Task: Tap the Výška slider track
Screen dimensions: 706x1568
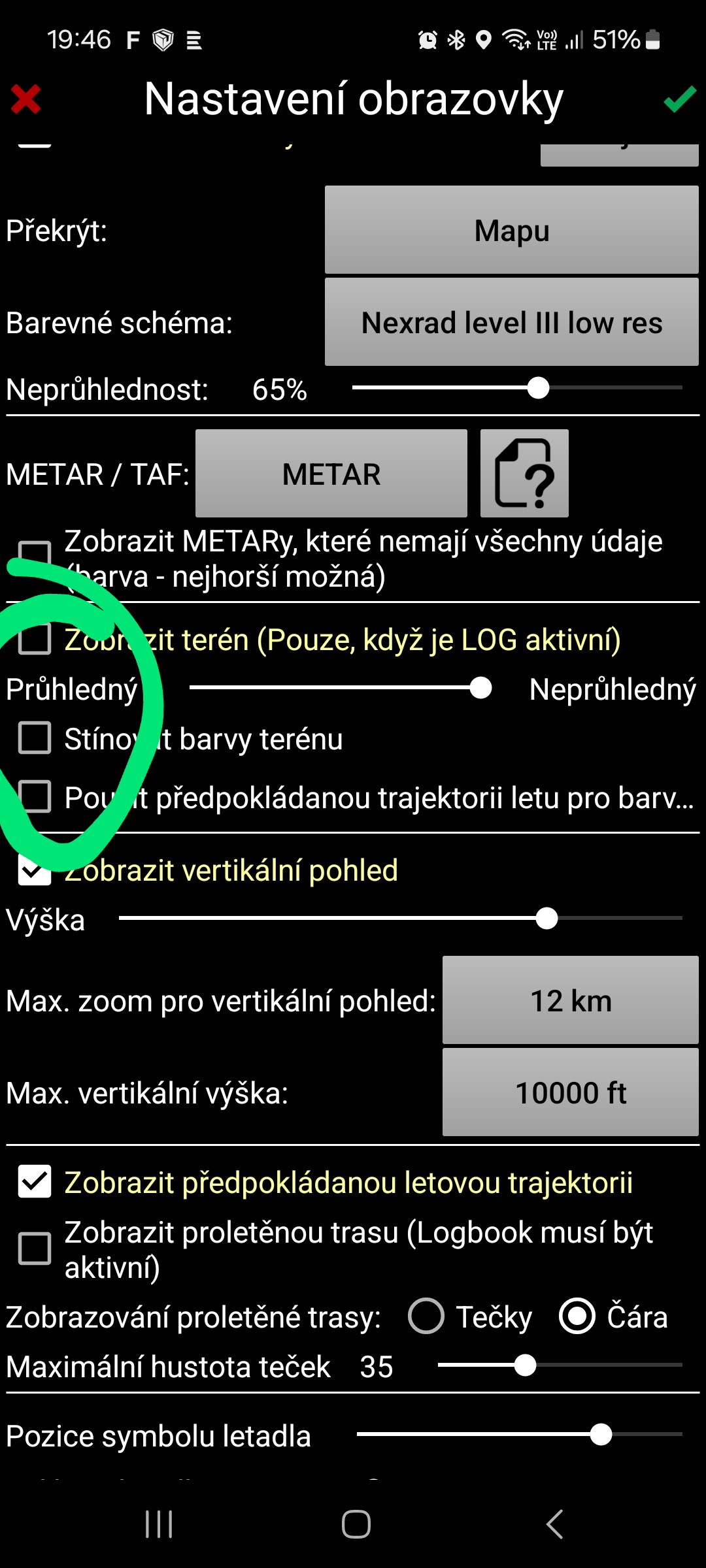Action: (400, 919)
